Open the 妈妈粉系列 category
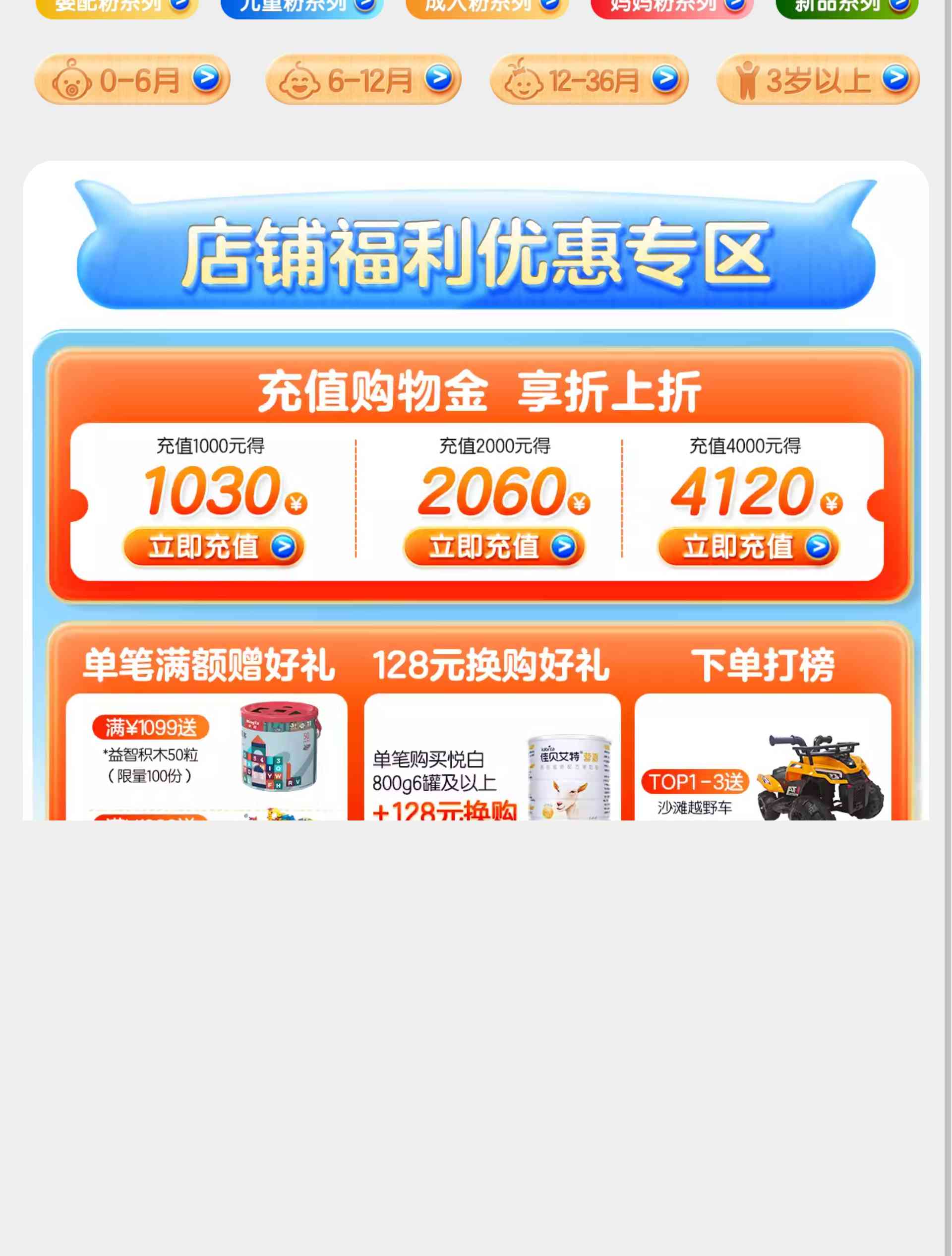The width and height of the screenshot is (952, 1256). [672, 7]
